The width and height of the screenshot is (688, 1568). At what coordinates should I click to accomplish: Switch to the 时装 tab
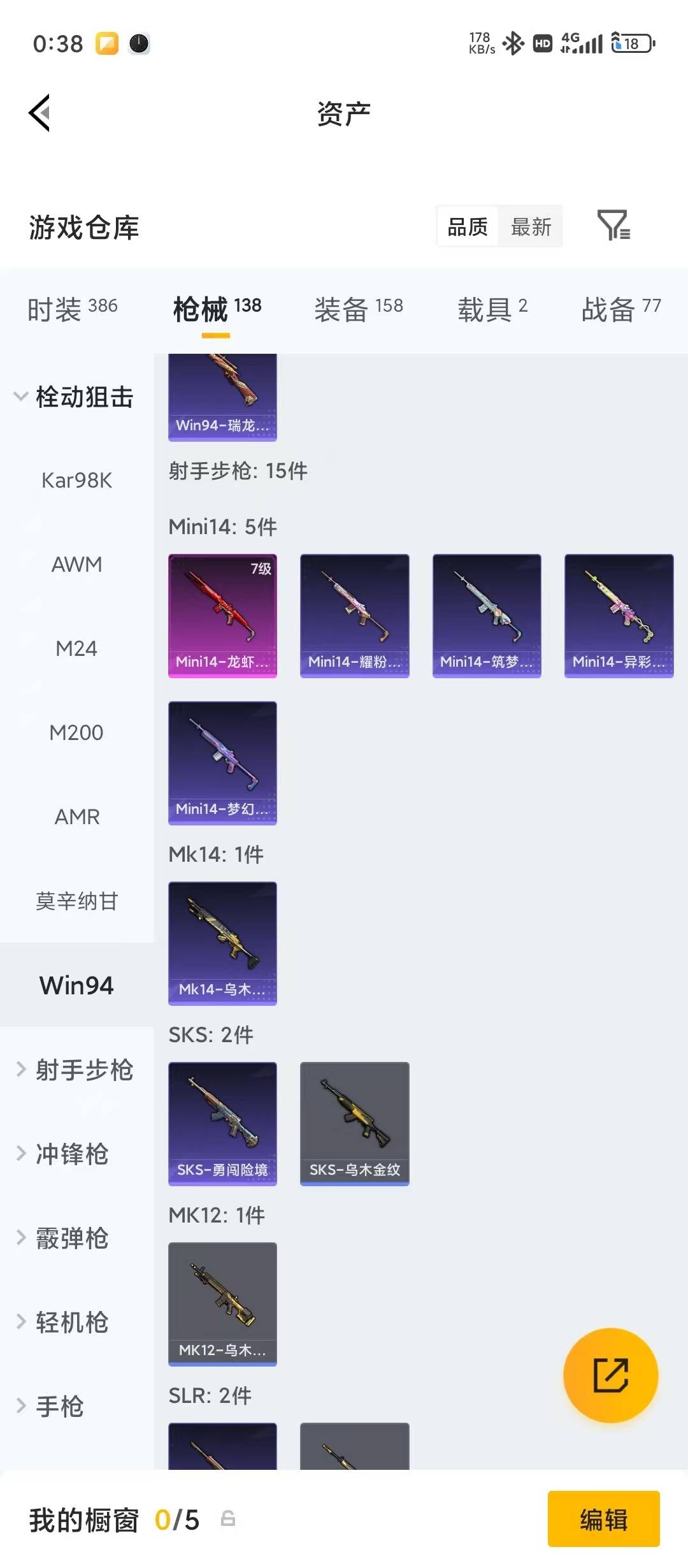click(71, 306)
